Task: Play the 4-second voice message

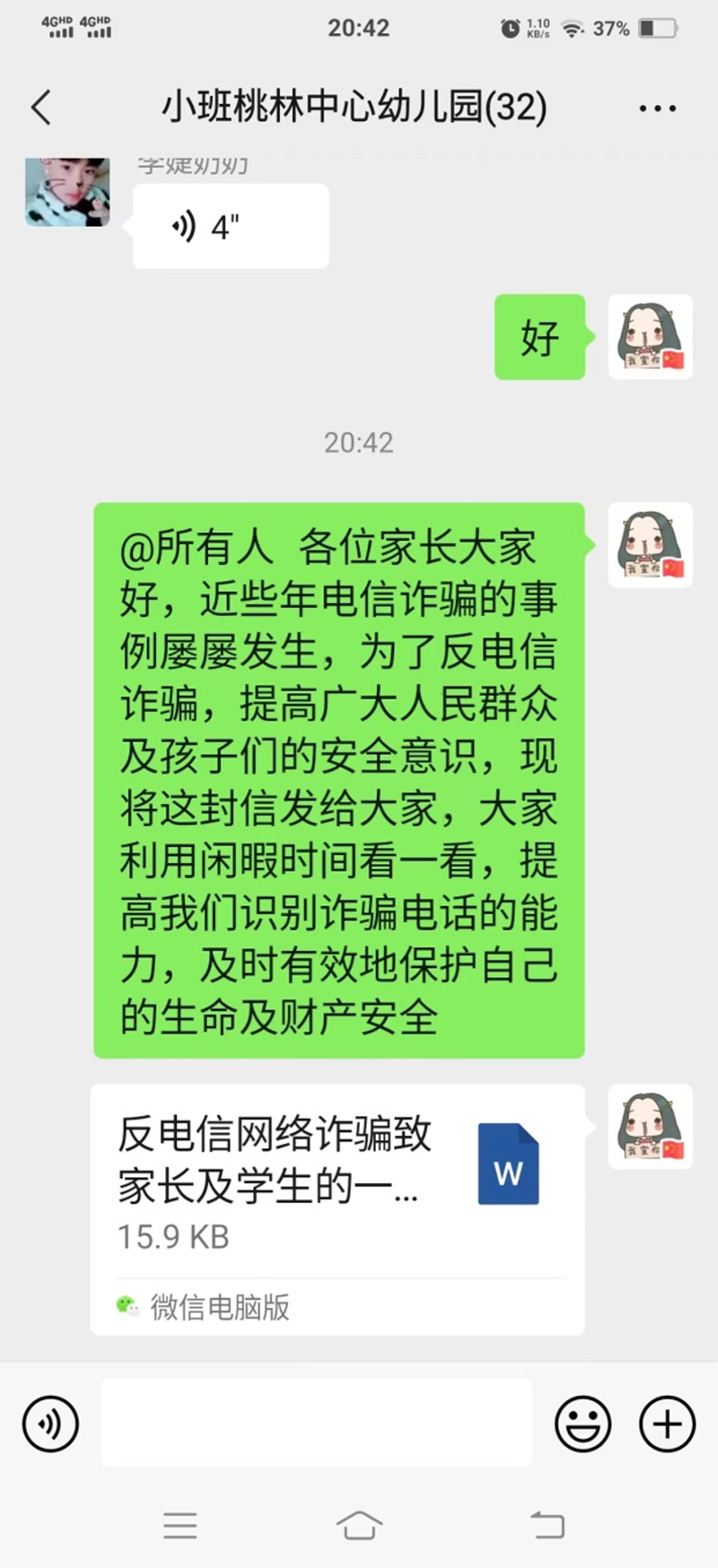Action: pos(231,227)
